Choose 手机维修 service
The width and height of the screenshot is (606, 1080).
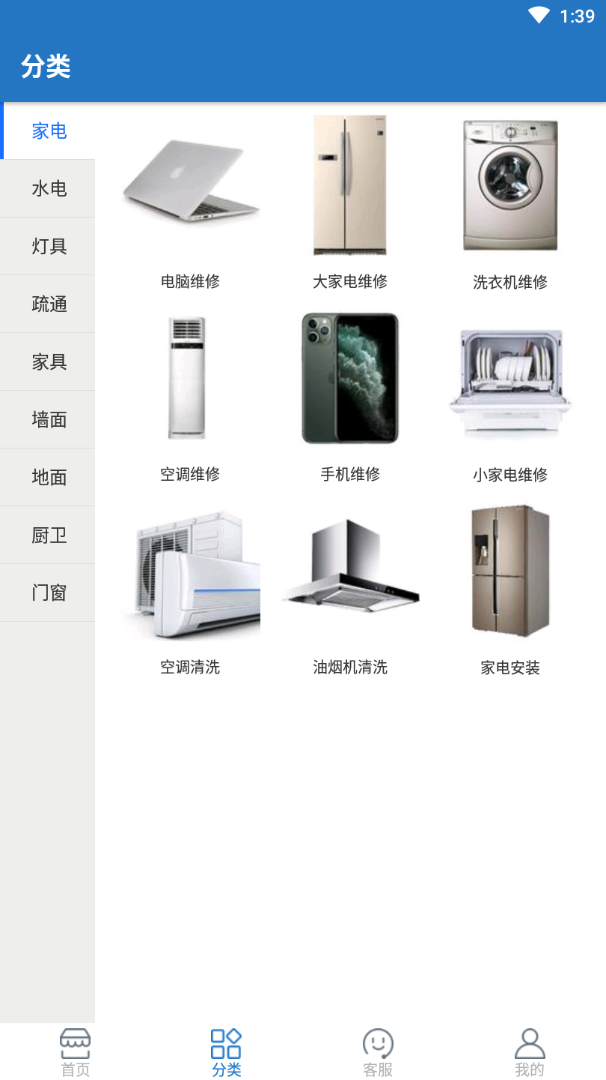pyautogui.click(x=350, y=393)
